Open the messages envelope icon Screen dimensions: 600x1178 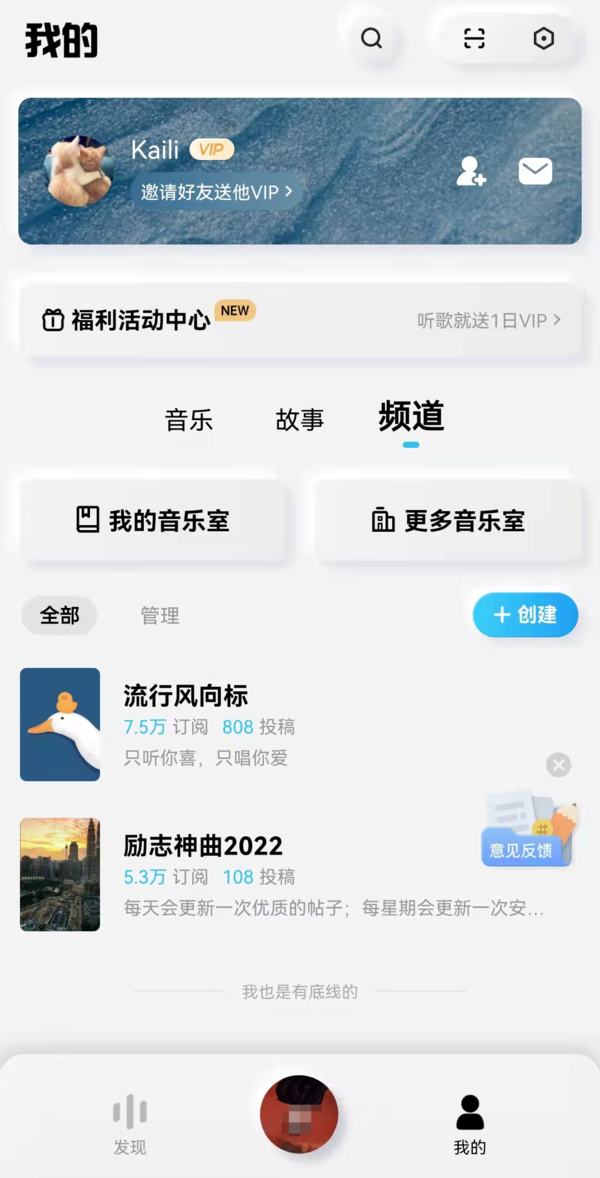coord(535,171)
